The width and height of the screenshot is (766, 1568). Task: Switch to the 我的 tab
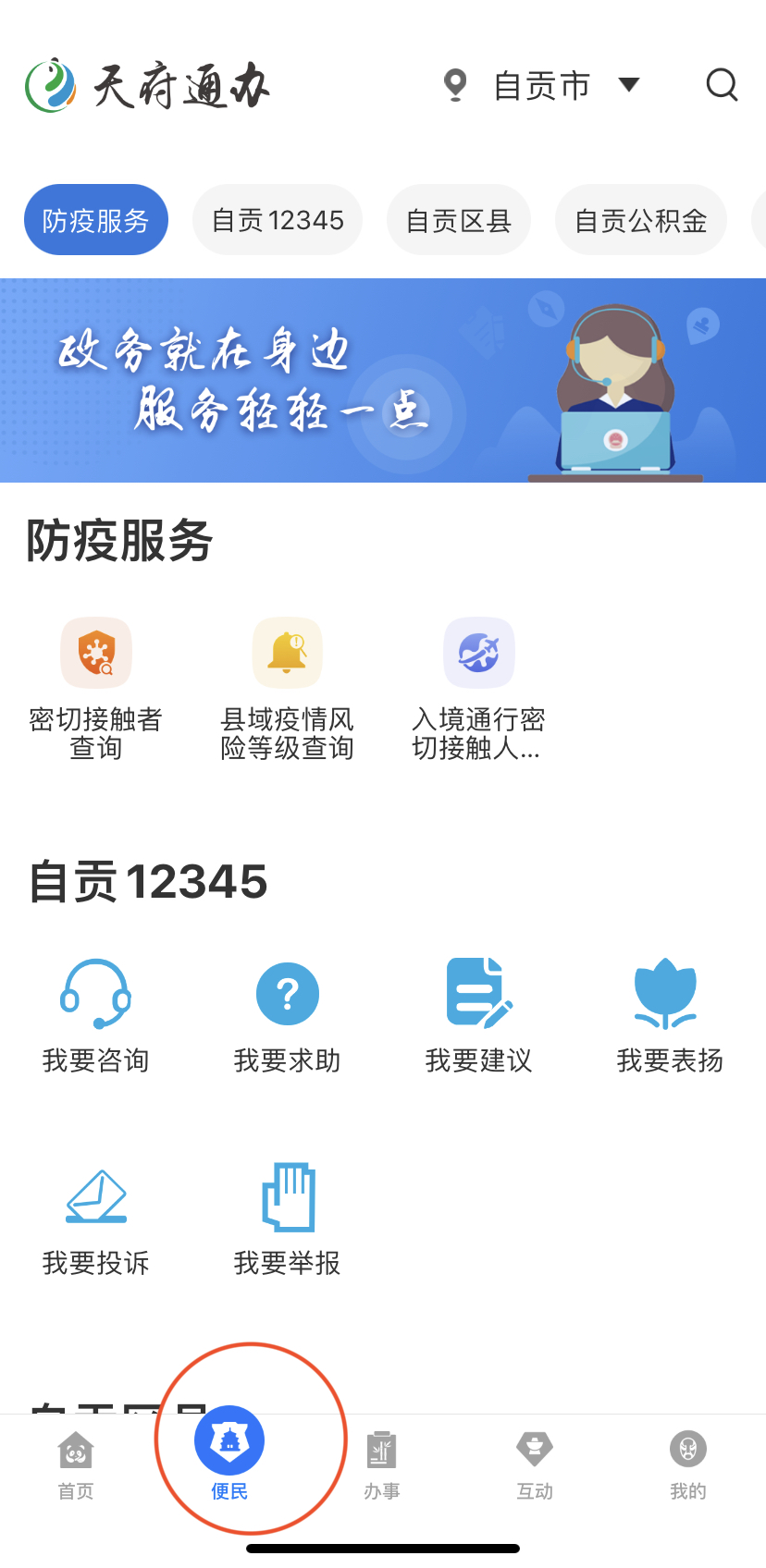688,1465
